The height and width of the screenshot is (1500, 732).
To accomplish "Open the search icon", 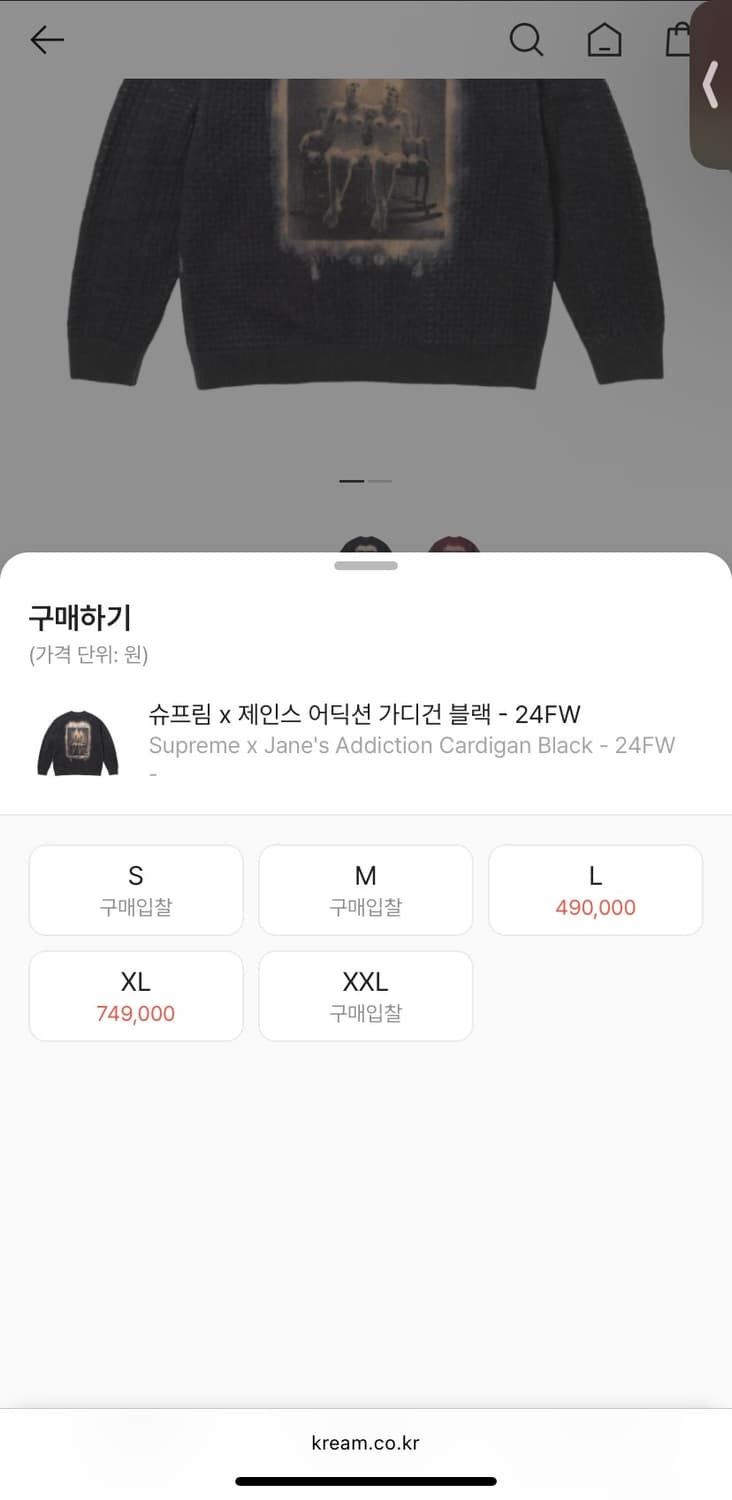I will point(525,40).
